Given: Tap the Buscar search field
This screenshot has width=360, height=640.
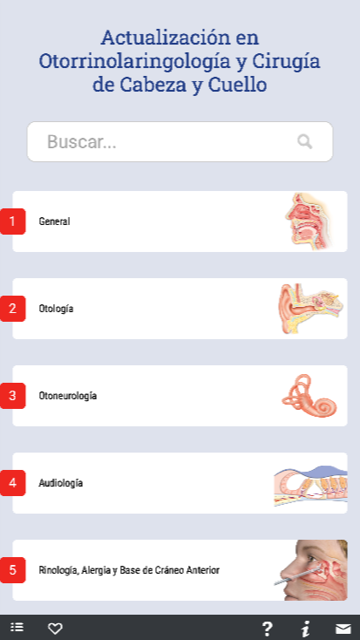Looking at the screenshot, I should (180, 142).
